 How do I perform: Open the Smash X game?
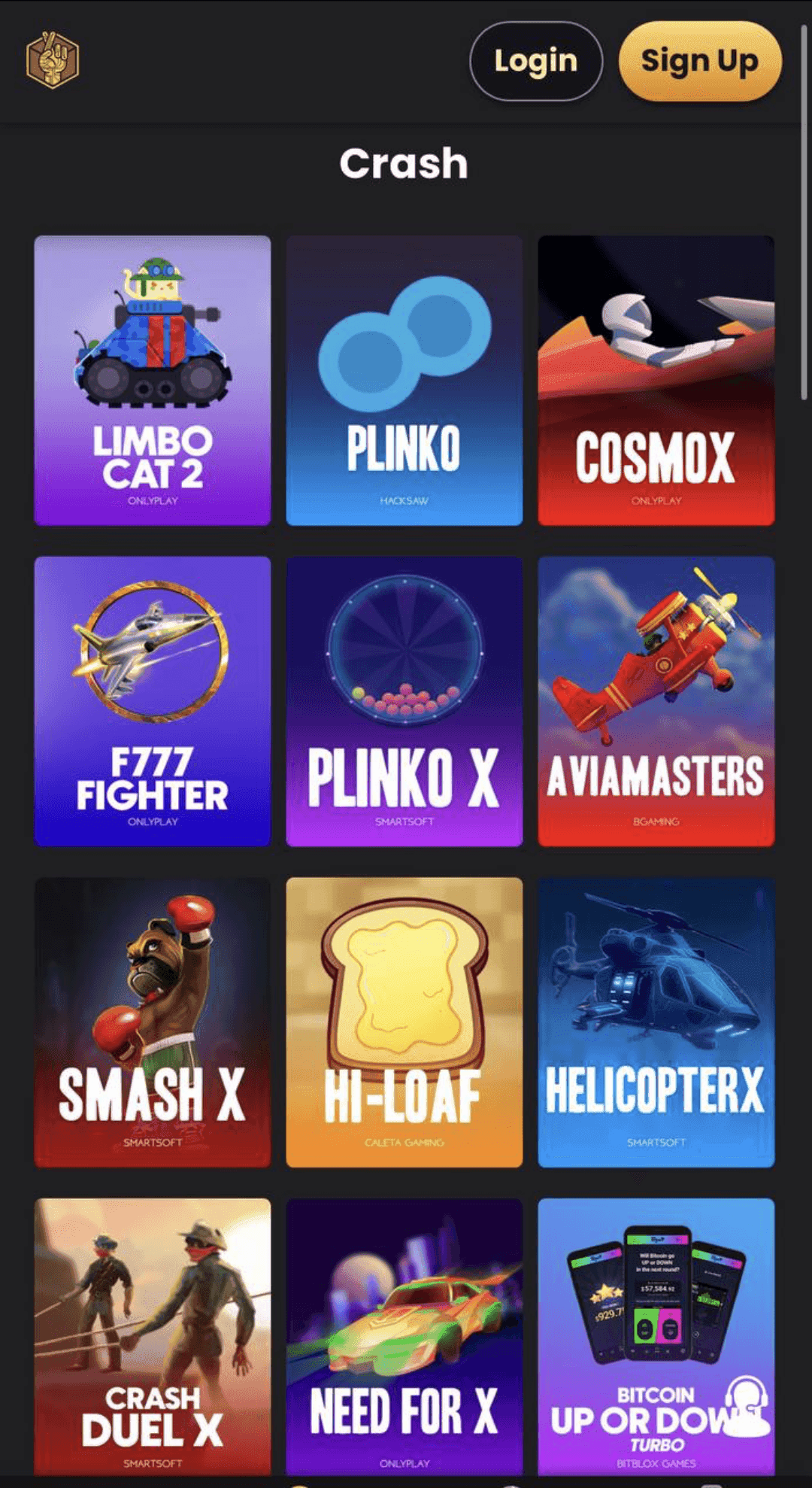tap(153, 1022)
